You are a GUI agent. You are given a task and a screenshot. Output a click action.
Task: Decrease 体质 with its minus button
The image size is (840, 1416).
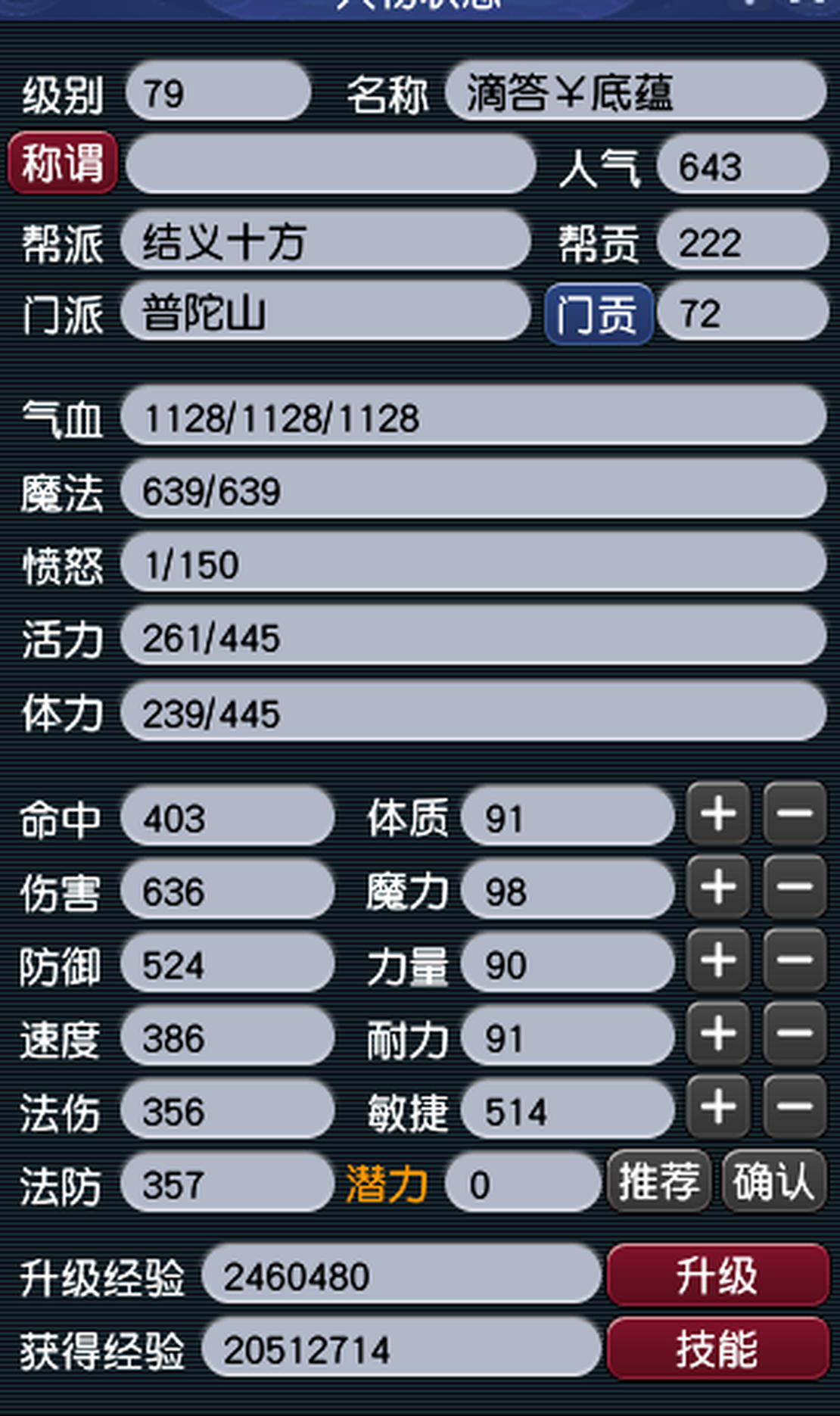pyautogui.click(x=794, y=814)
